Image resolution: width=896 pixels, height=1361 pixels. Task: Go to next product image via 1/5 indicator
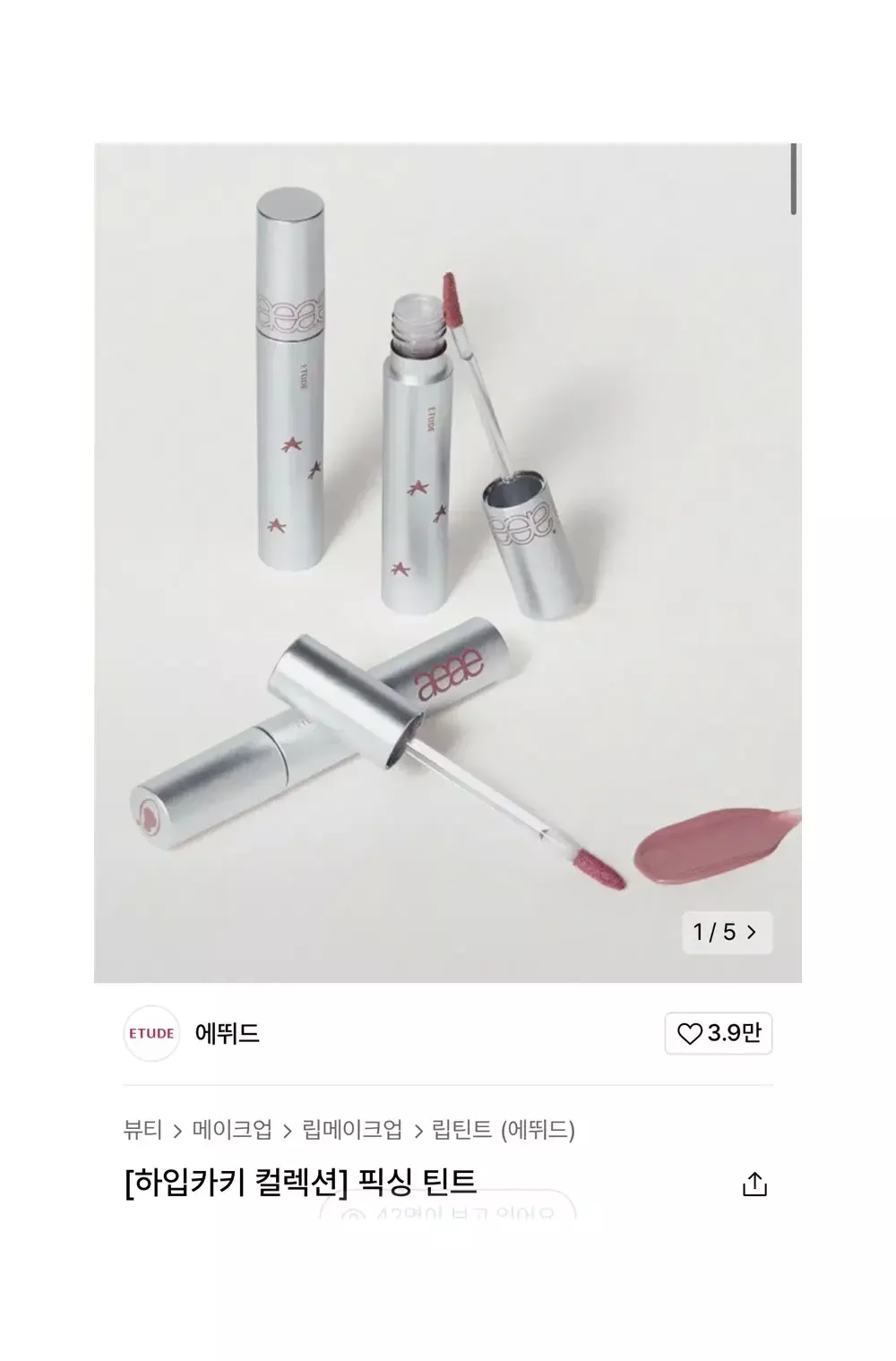[727, 932]
